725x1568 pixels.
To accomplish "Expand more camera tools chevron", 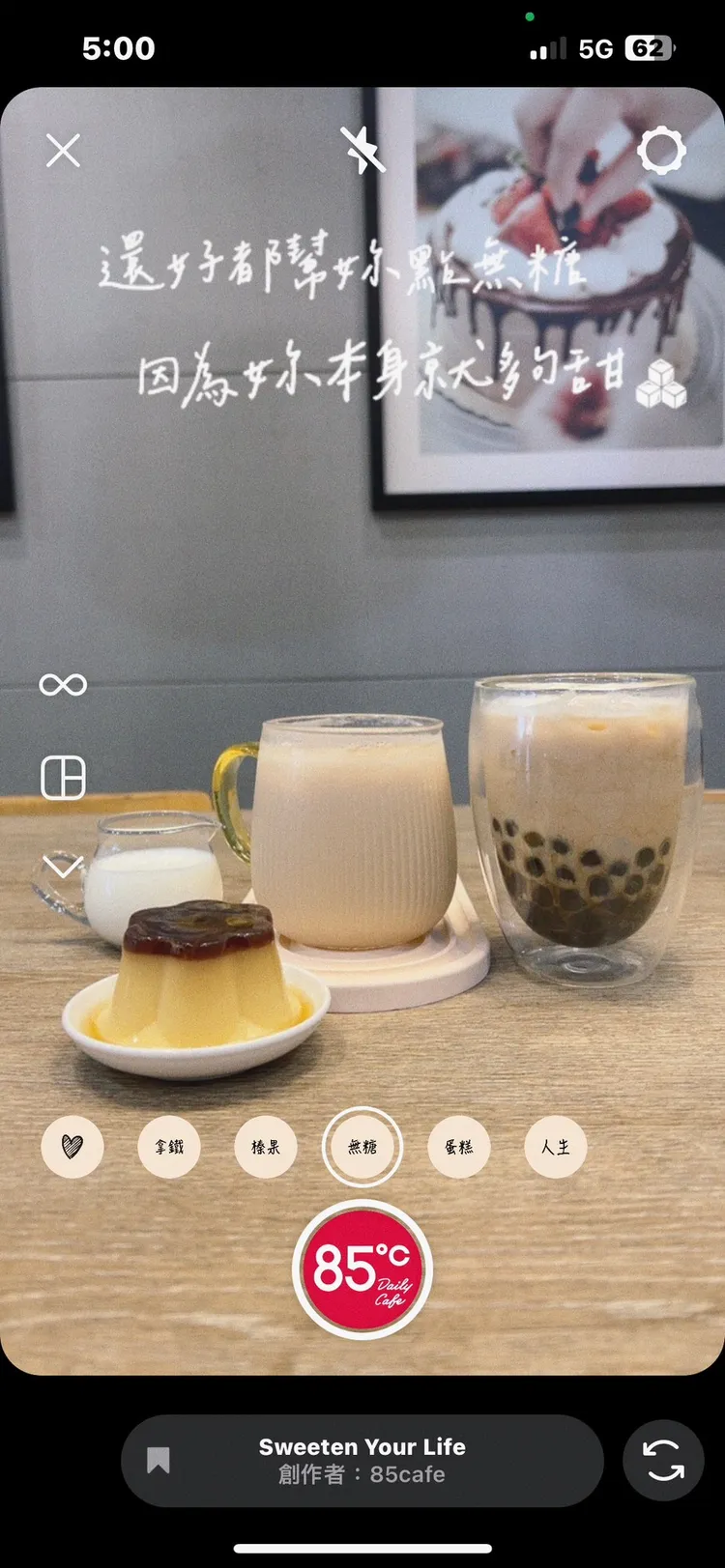I will click(x=63, y=867).
